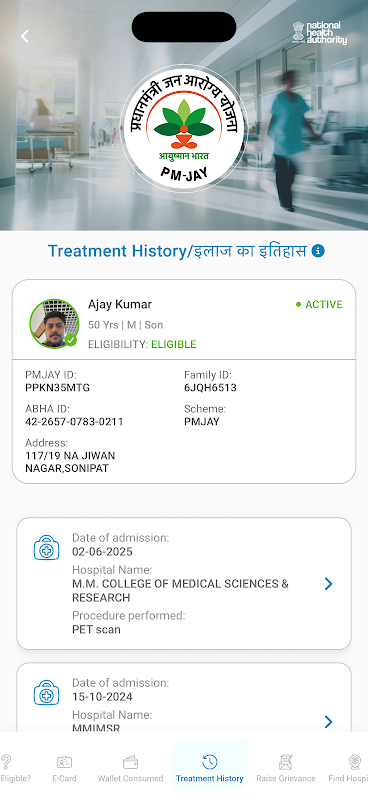This screenshot has height=800, width=368.
Task: Open the info icon beside Treatment History
Action: coord(318,251)
